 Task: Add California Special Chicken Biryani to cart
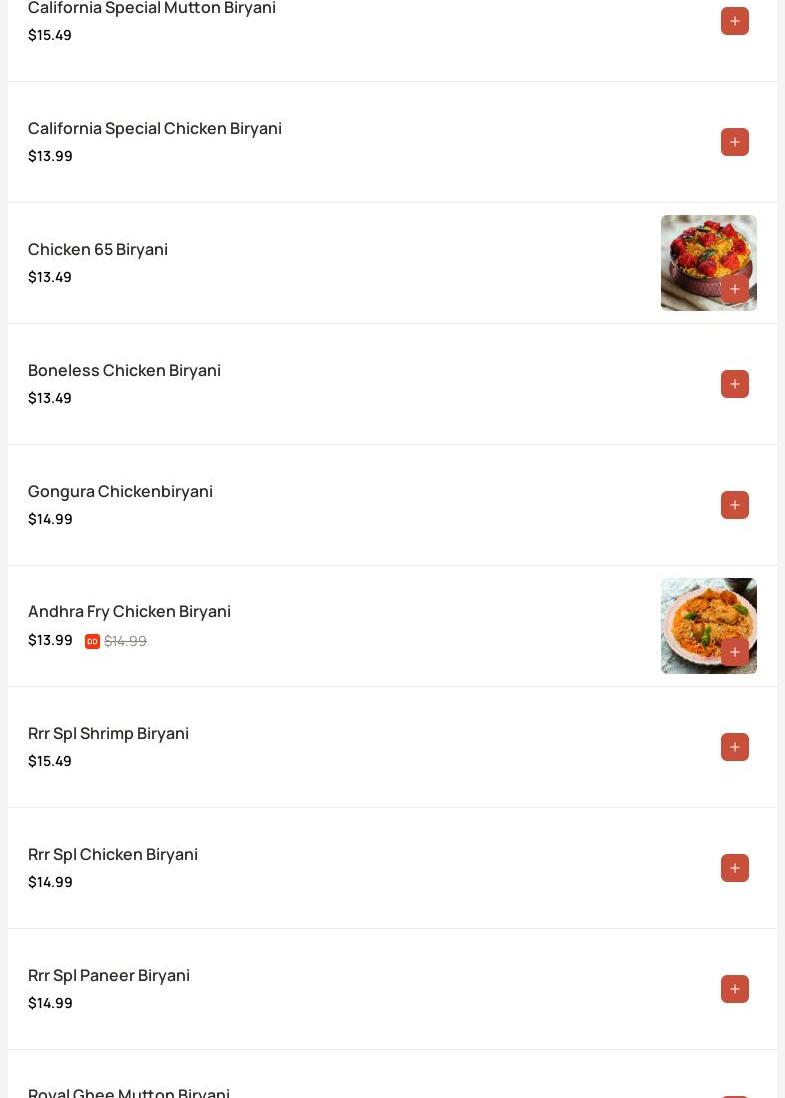[734, 142]
